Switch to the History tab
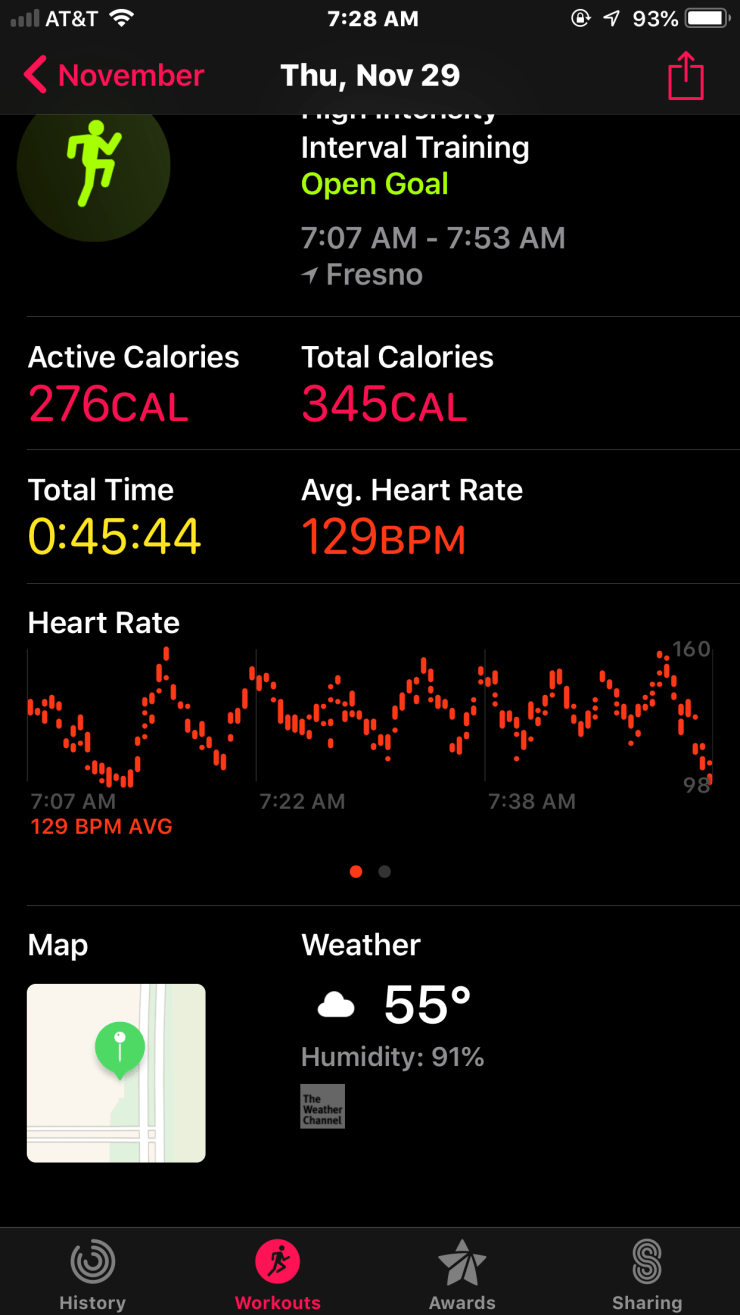Image resolution: width=740 pixels, height=1315 pixels. (x=92, y=1272)
